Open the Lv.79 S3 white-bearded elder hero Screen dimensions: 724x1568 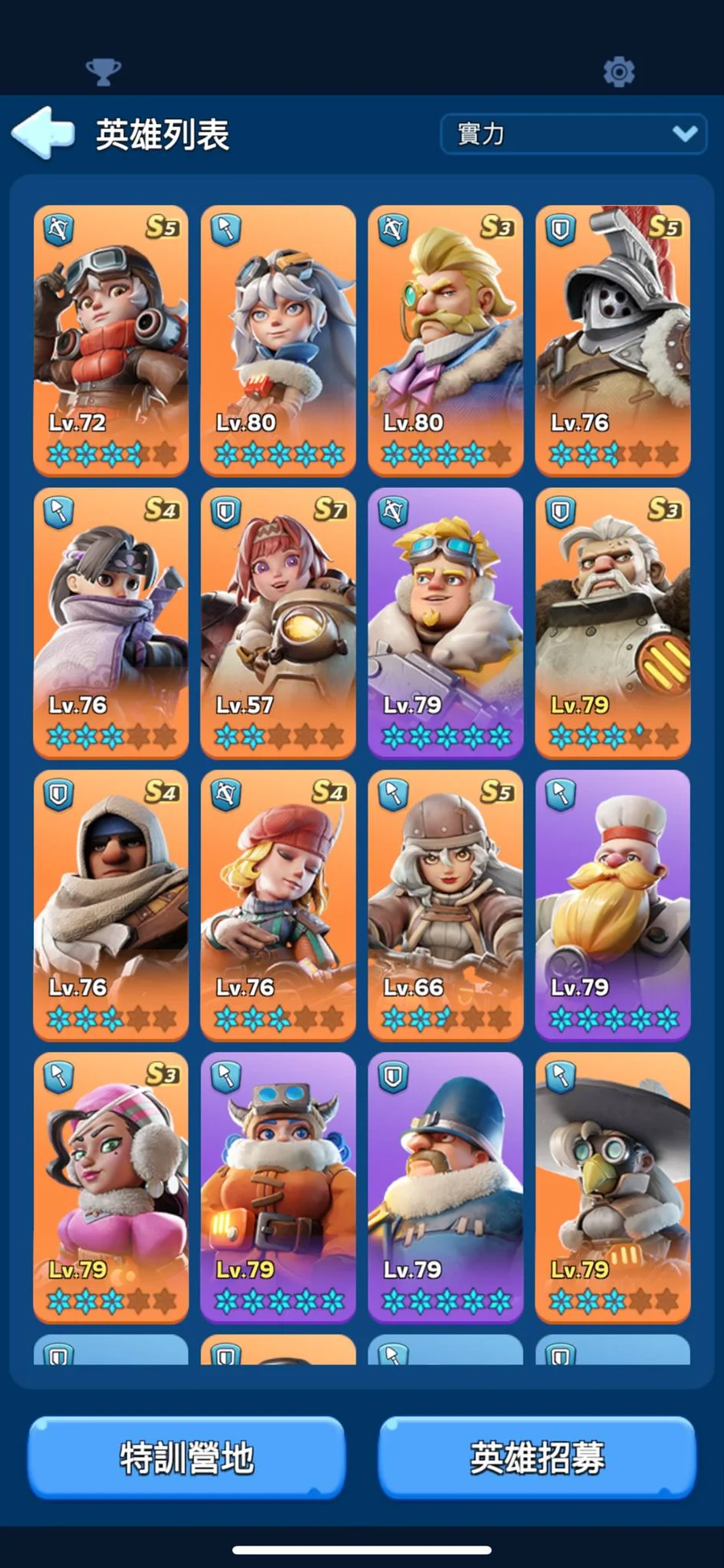pos(613,622)
